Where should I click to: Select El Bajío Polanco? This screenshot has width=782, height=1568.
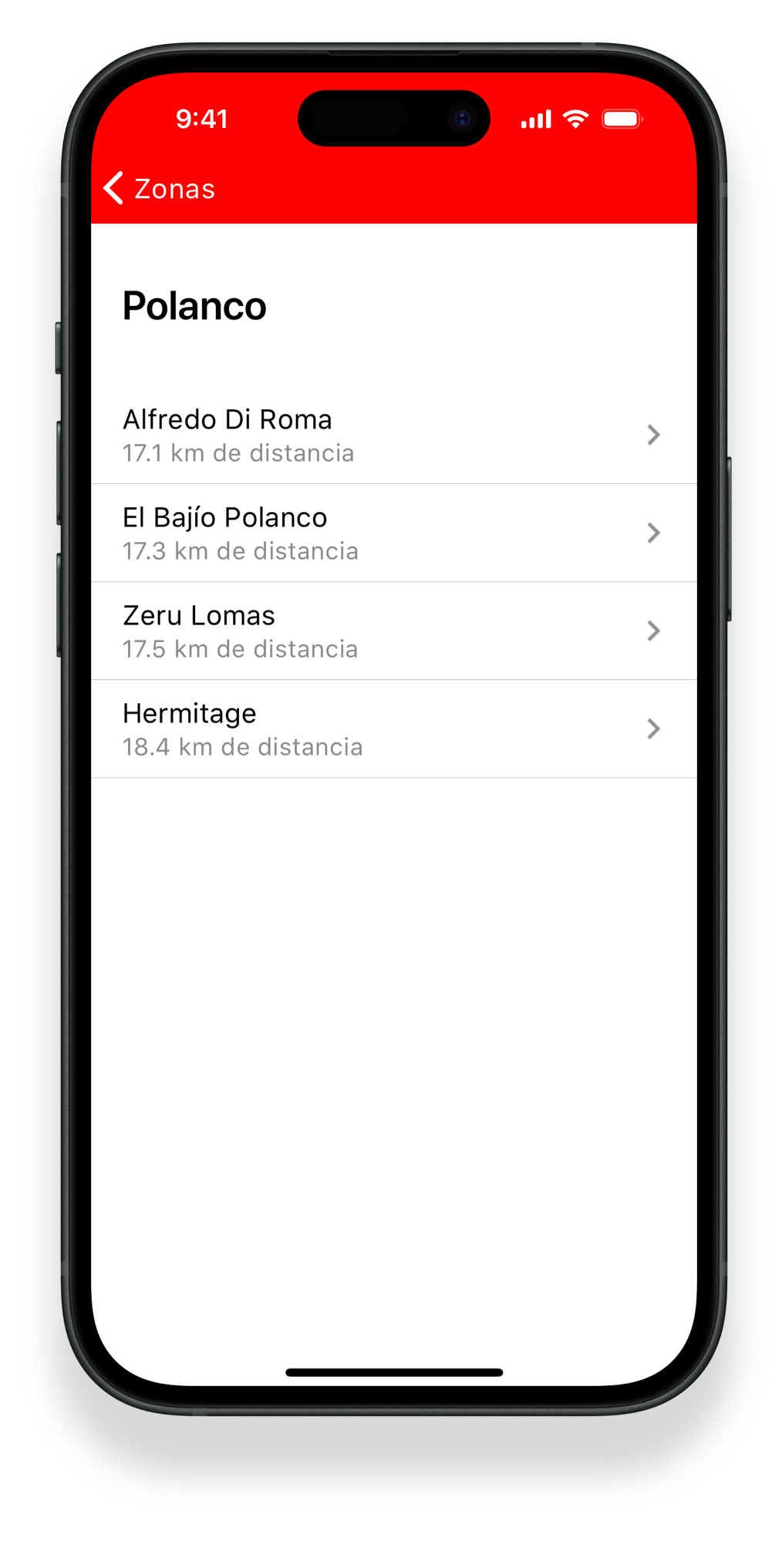point(393,533)
